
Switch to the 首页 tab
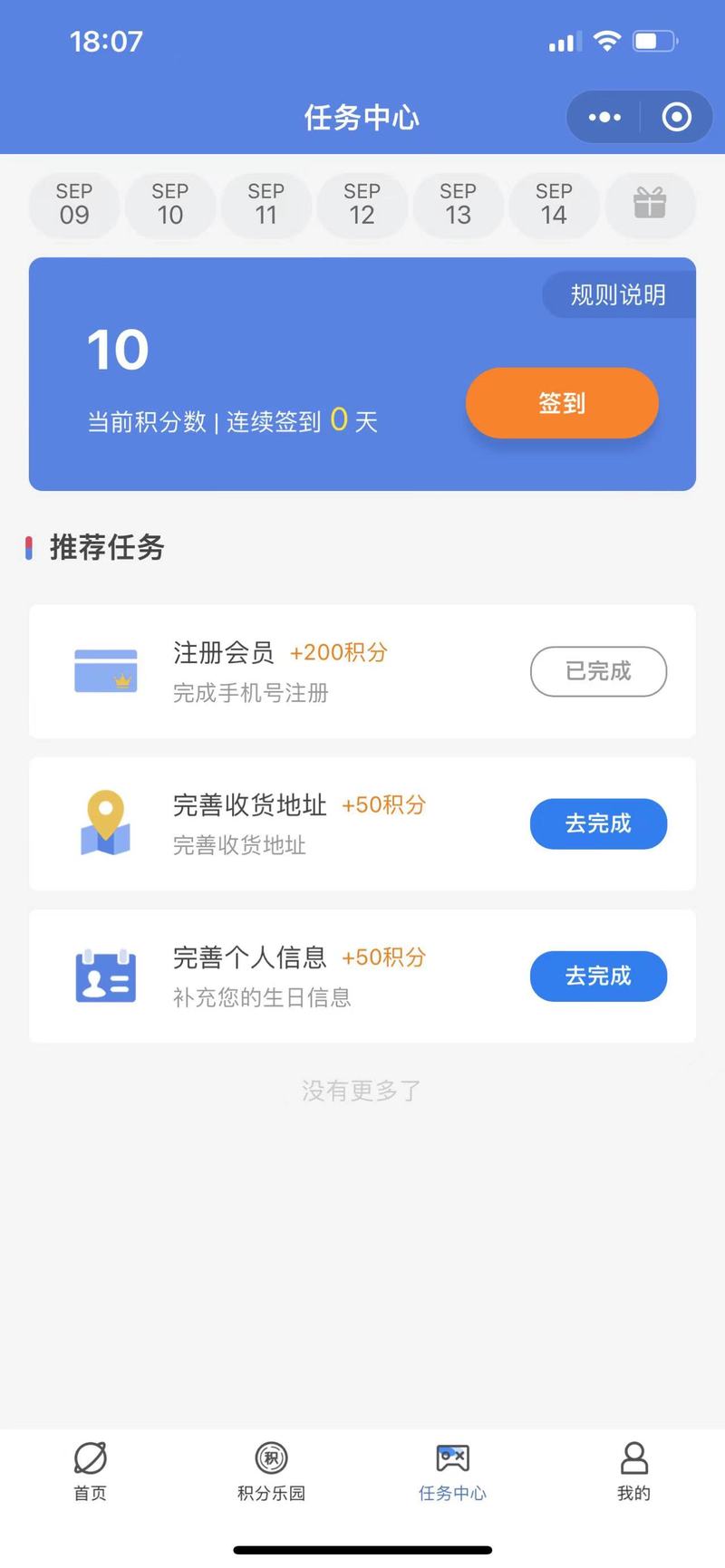[x=91, y=1471]
